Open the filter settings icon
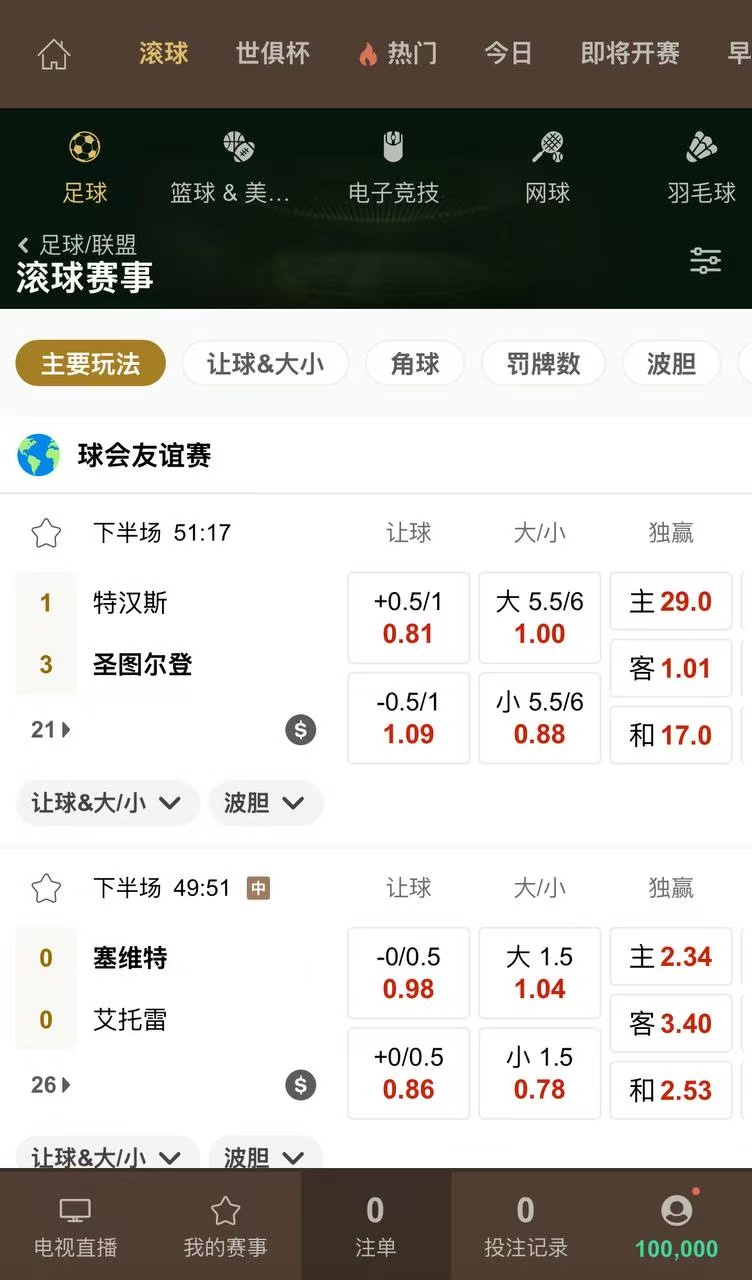Image resolution: width=752 pixels, height=1280 pixels. pyautogui.click(x=705, y=261)
